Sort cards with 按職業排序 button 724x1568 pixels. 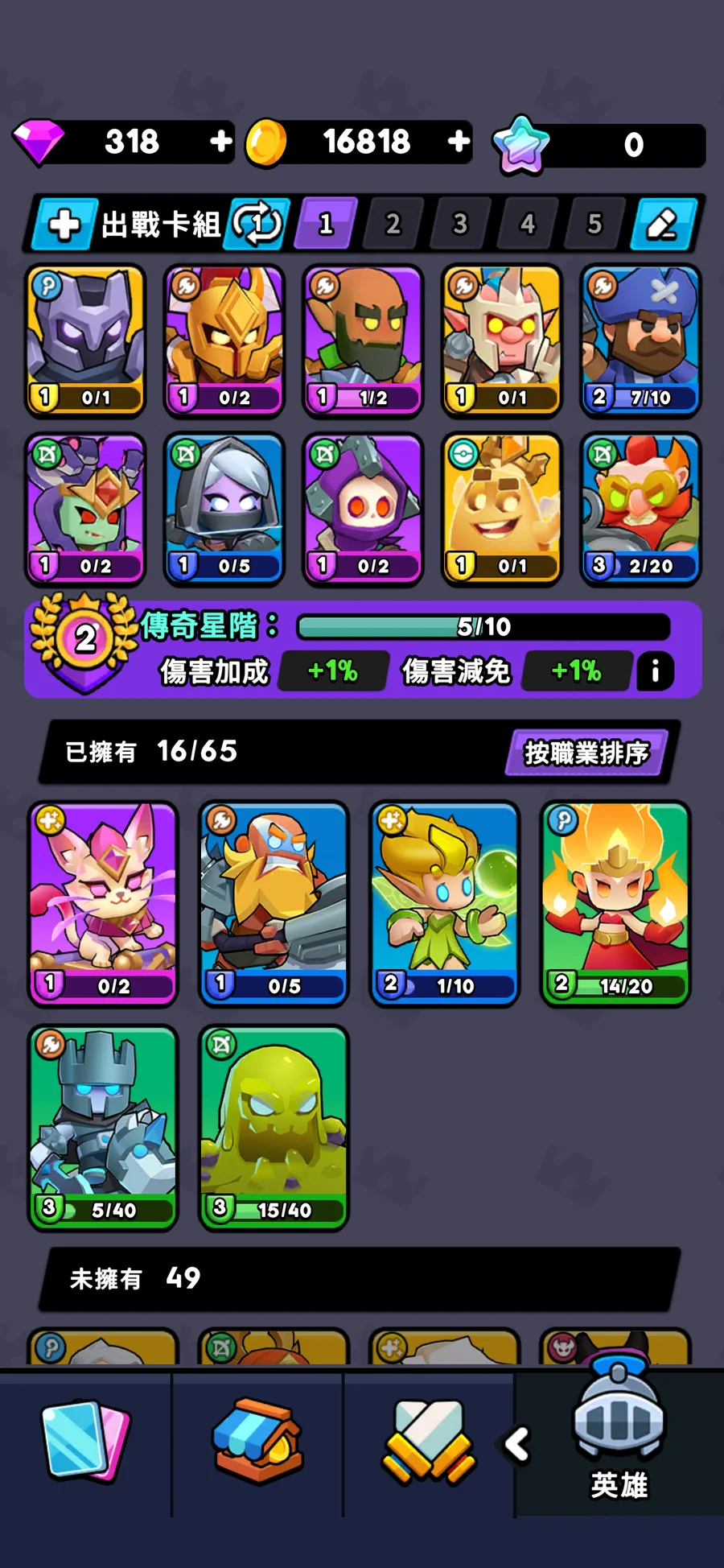click(x=586, y=753)
